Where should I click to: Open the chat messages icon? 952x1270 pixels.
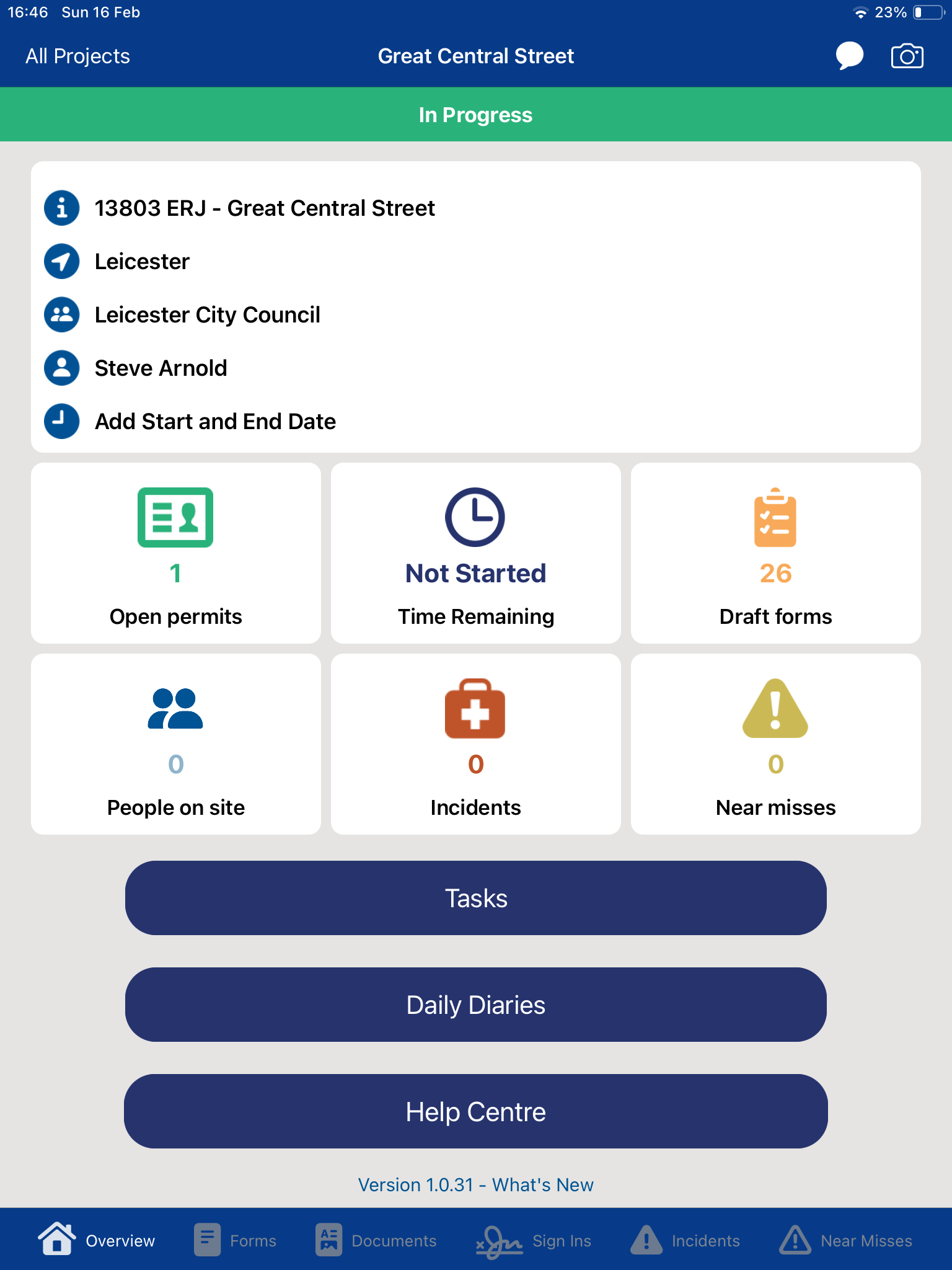[849, 56]
